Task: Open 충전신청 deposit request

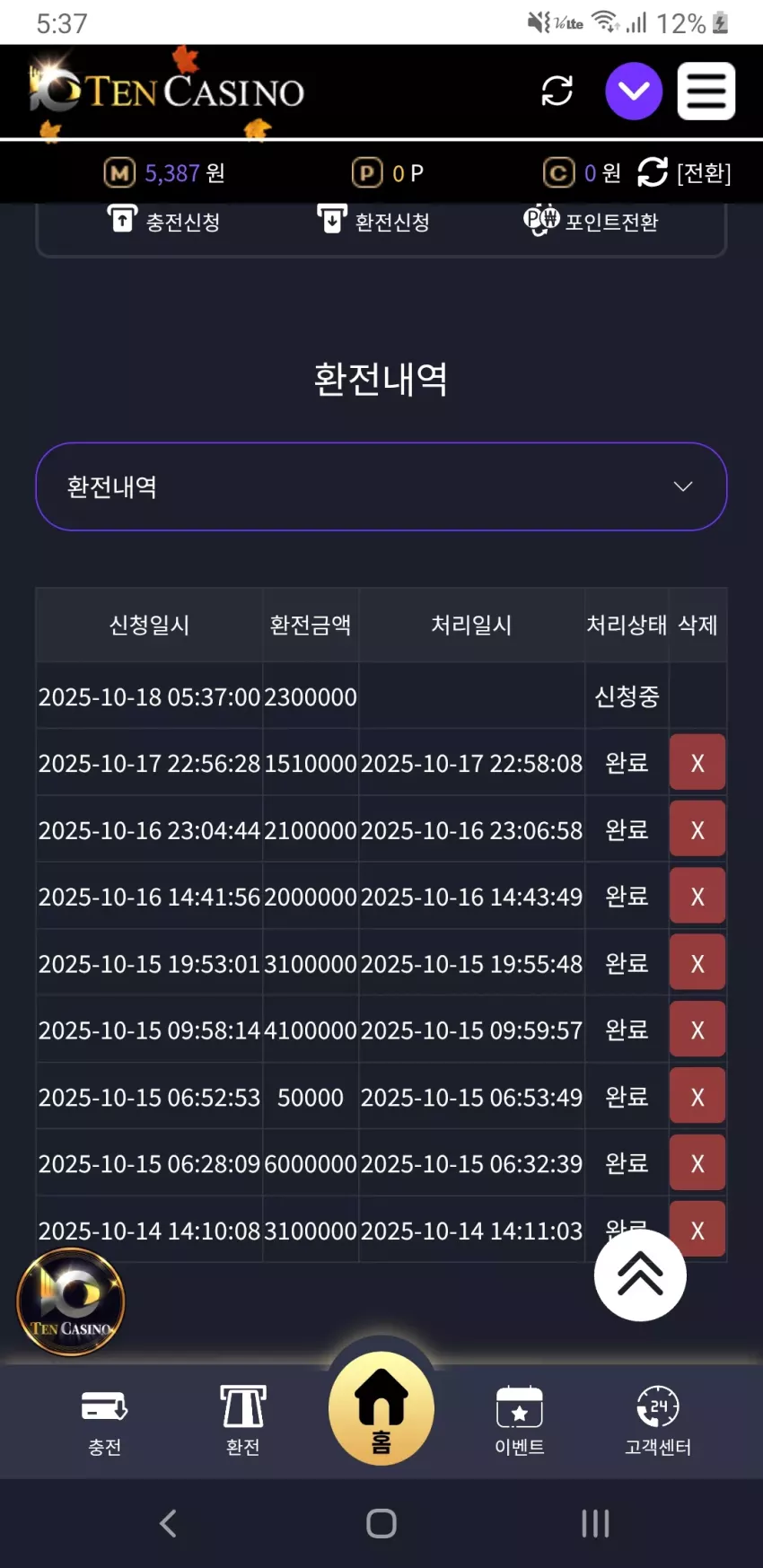Action: [x=163, y=221]
